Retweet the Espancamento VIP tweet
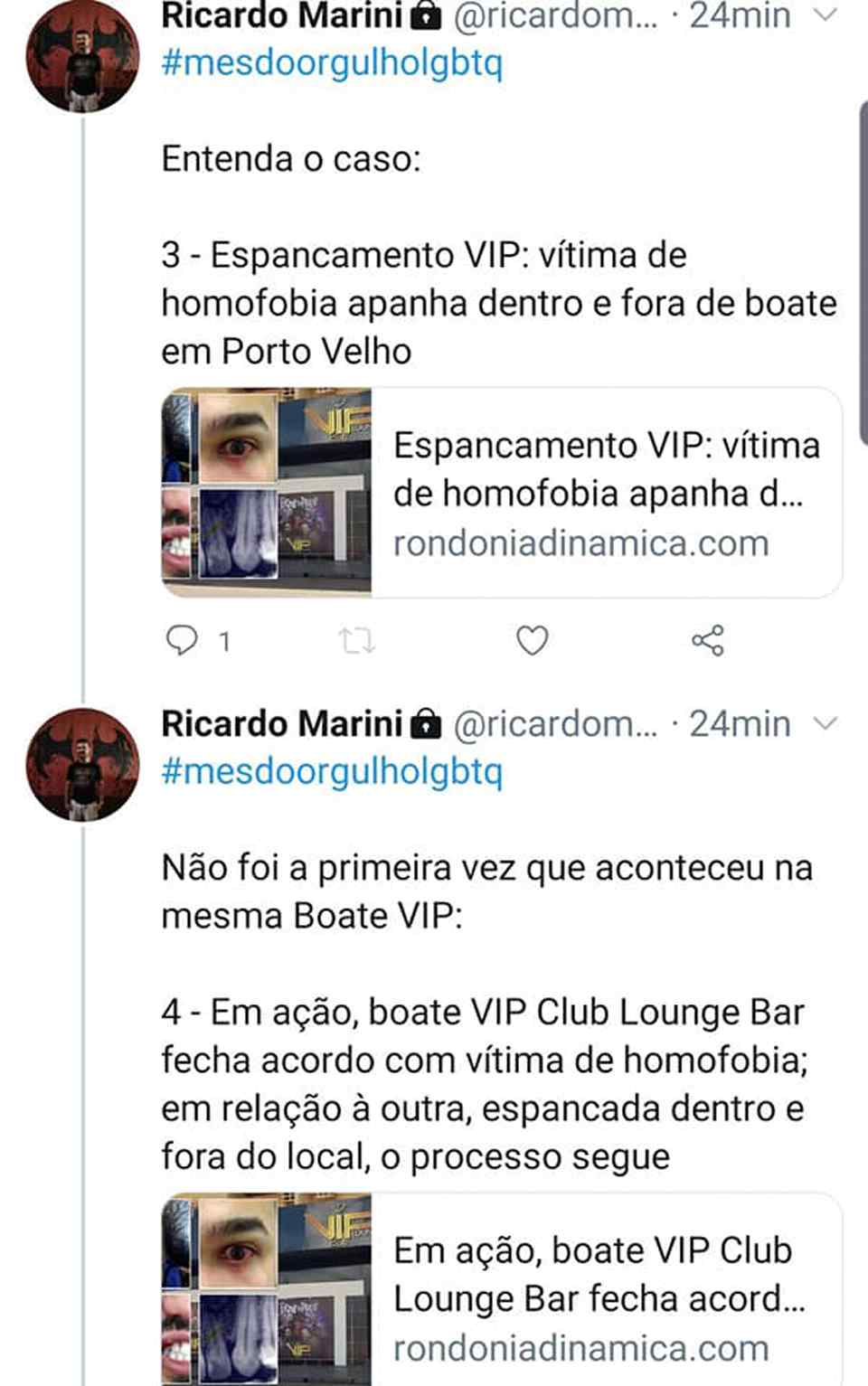 tap(356, 641)
